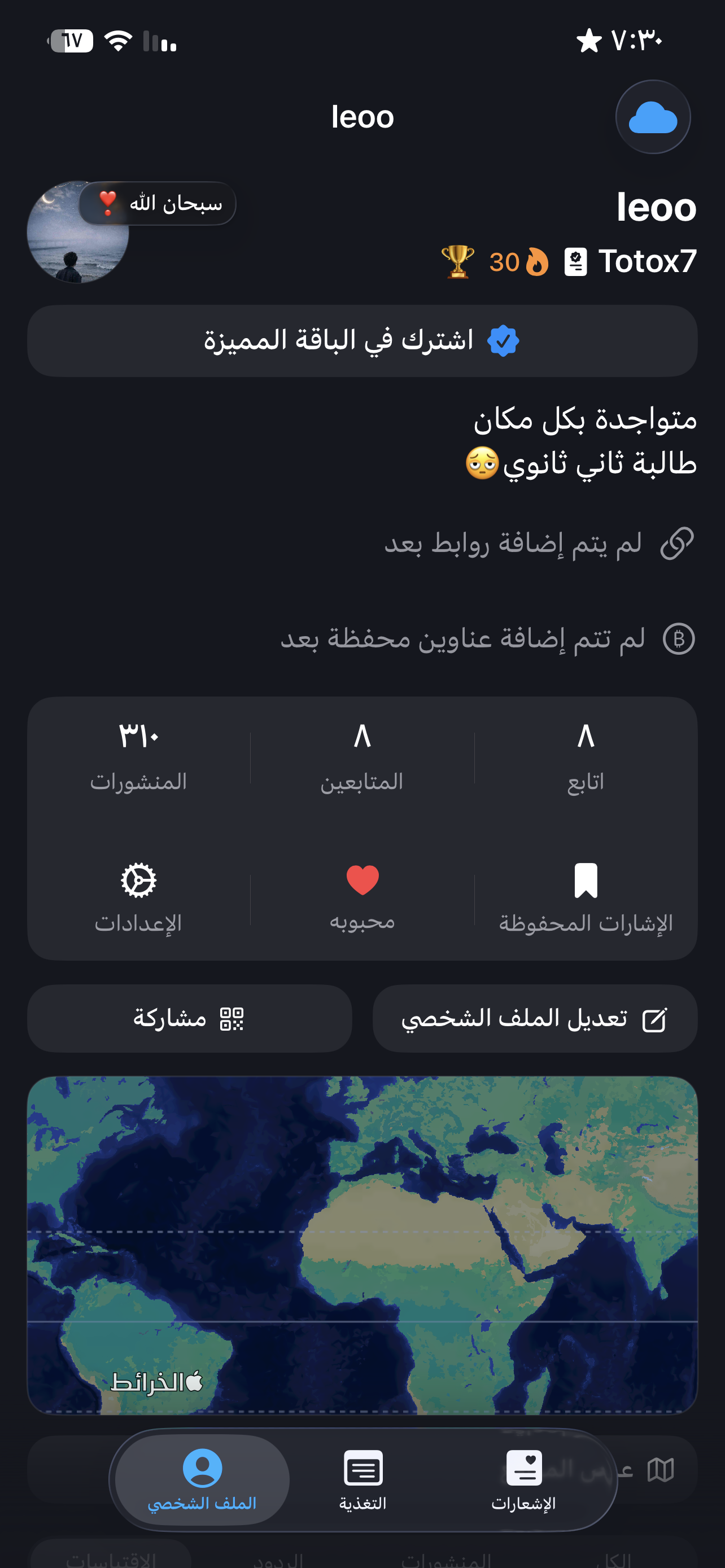Switch to the الملف الشخصي tab
Image resolution: width=725 pixels, height=1568 pixels.
point(202,1479)
